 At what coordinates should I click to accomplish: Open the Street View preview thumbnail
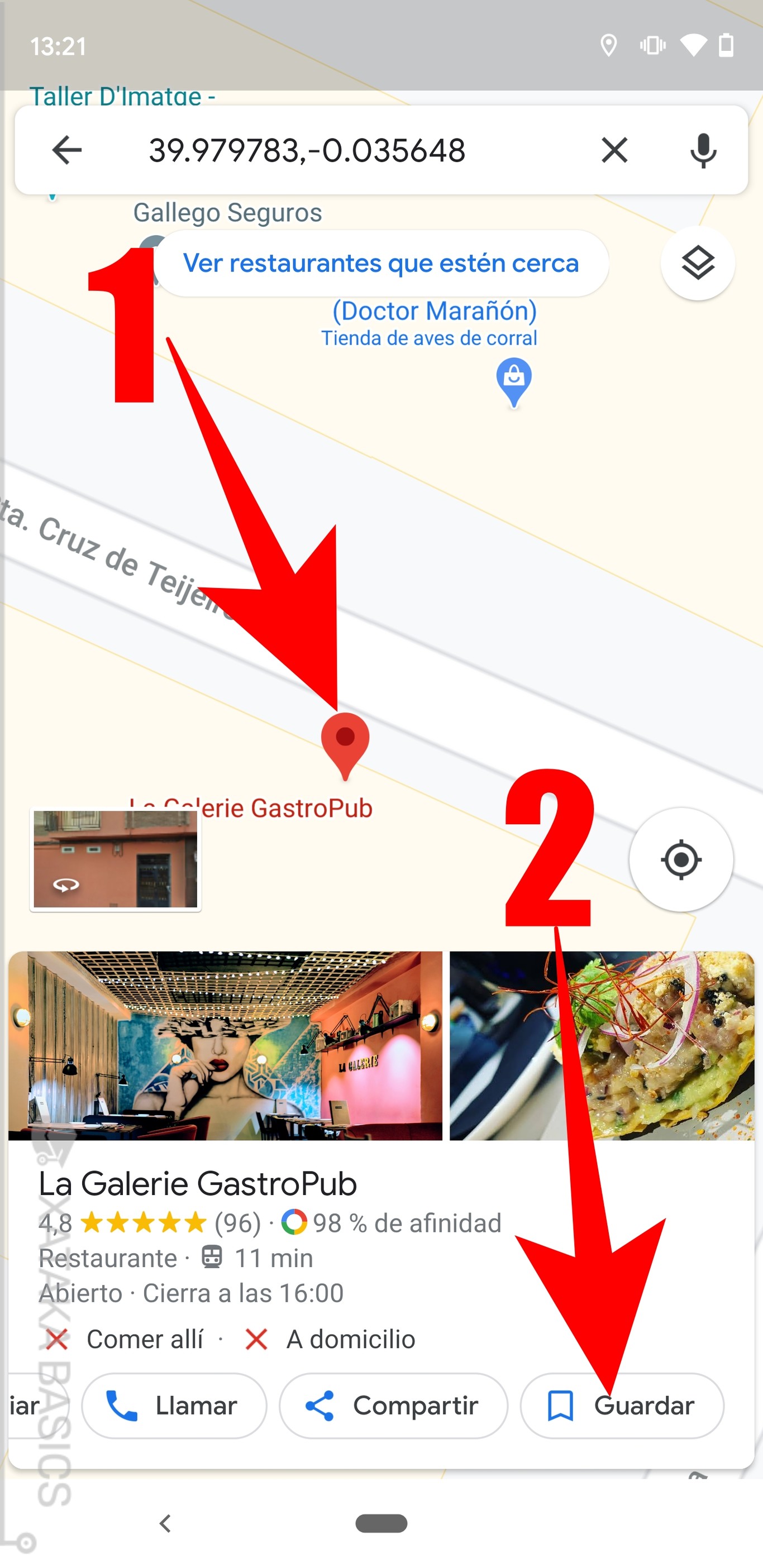pyautogui.click(x=115, y=858)
